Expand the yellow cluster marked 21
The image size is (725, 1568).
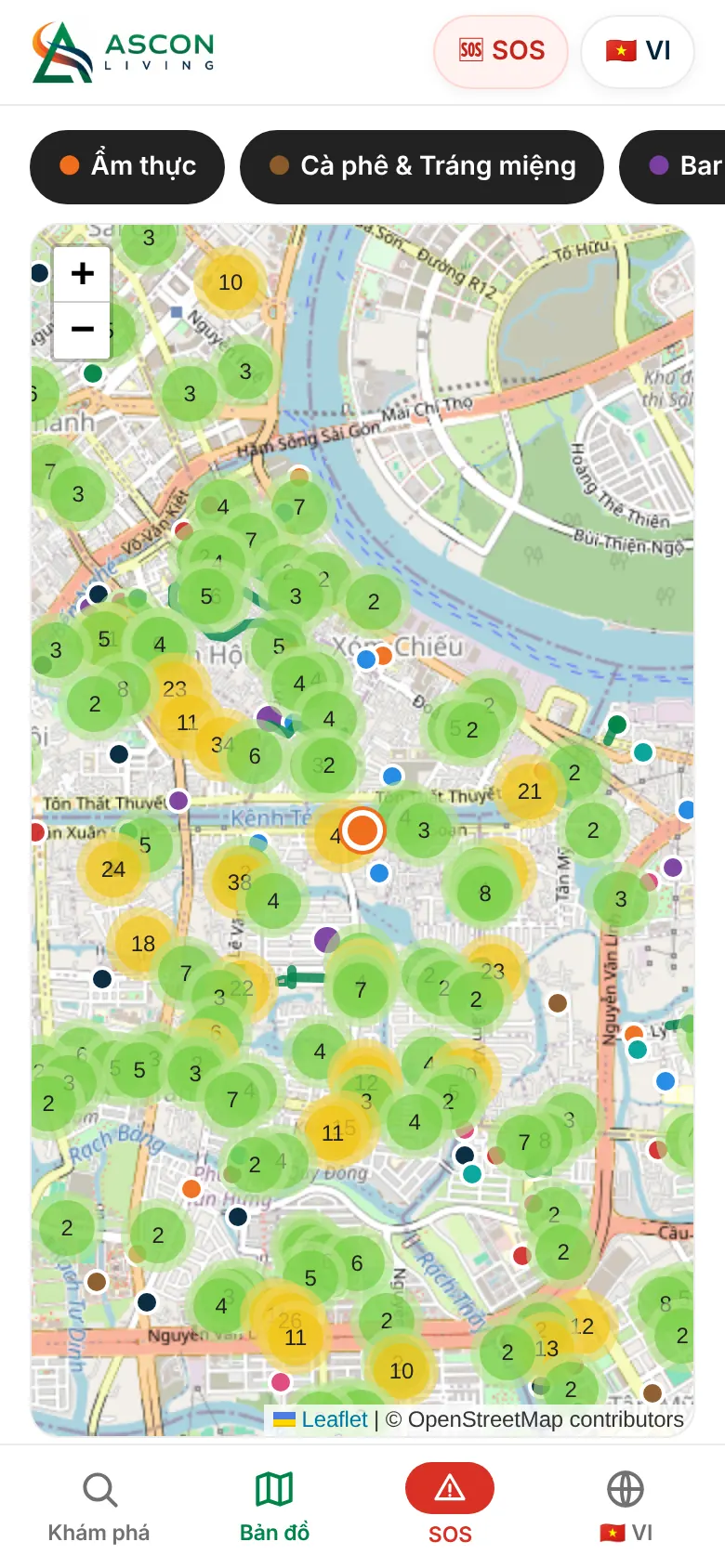[x=530, y=791]
